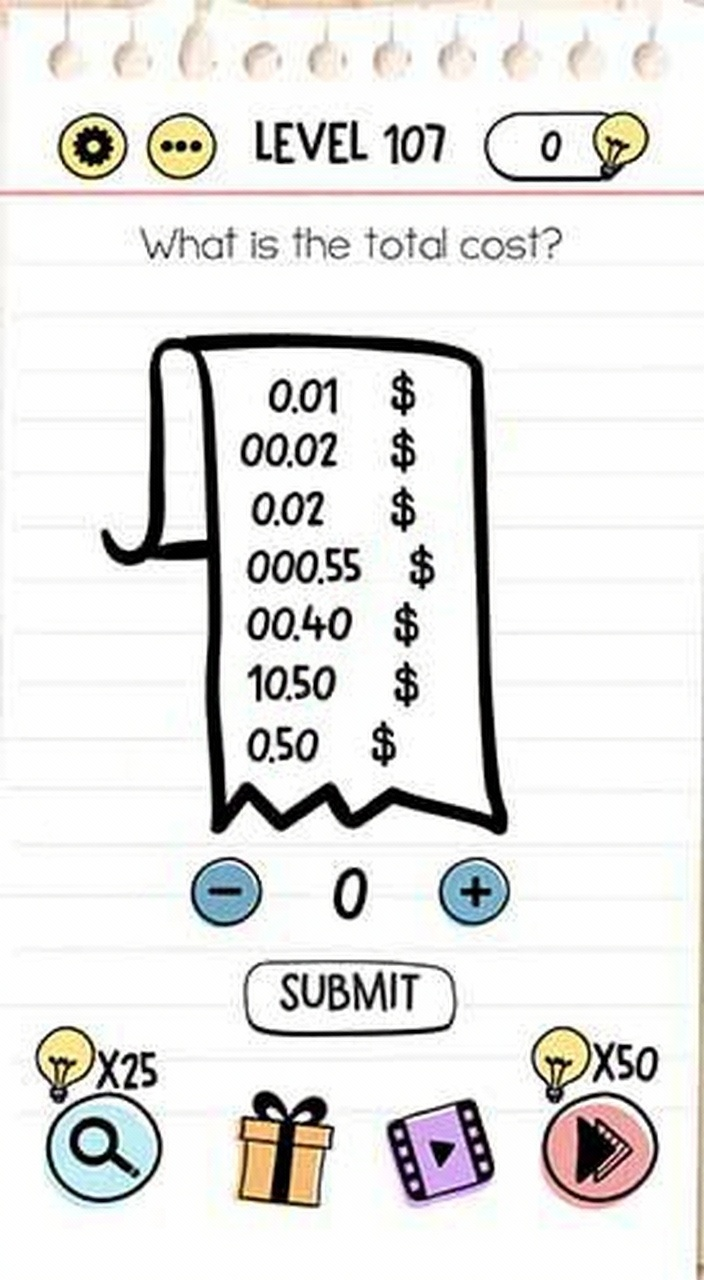
Task: Skip the level for 50 bulbs
Action: click(598, 1150)
